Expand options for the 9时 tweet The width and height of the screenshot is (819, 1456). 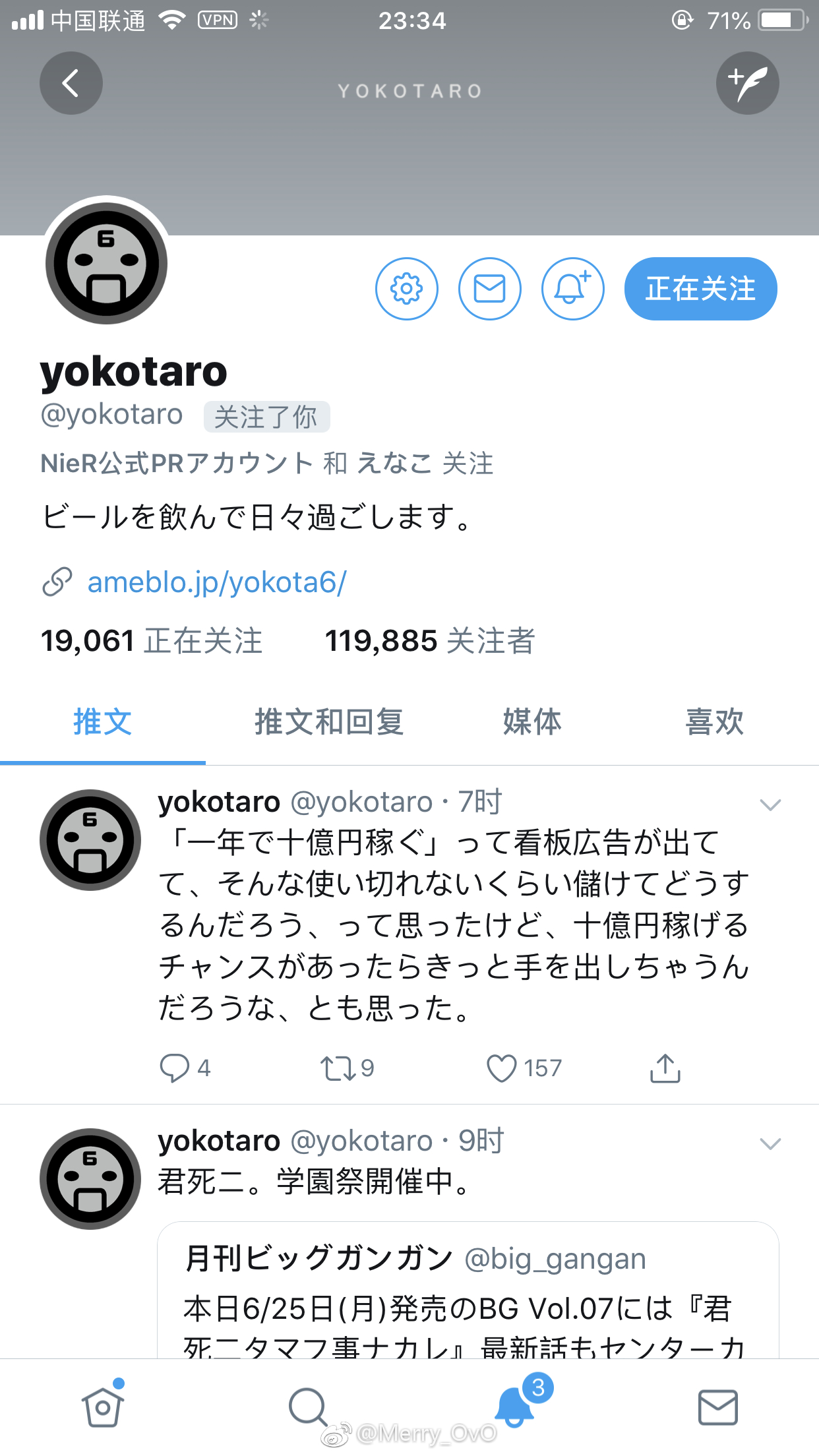(x=770, y=1143)
